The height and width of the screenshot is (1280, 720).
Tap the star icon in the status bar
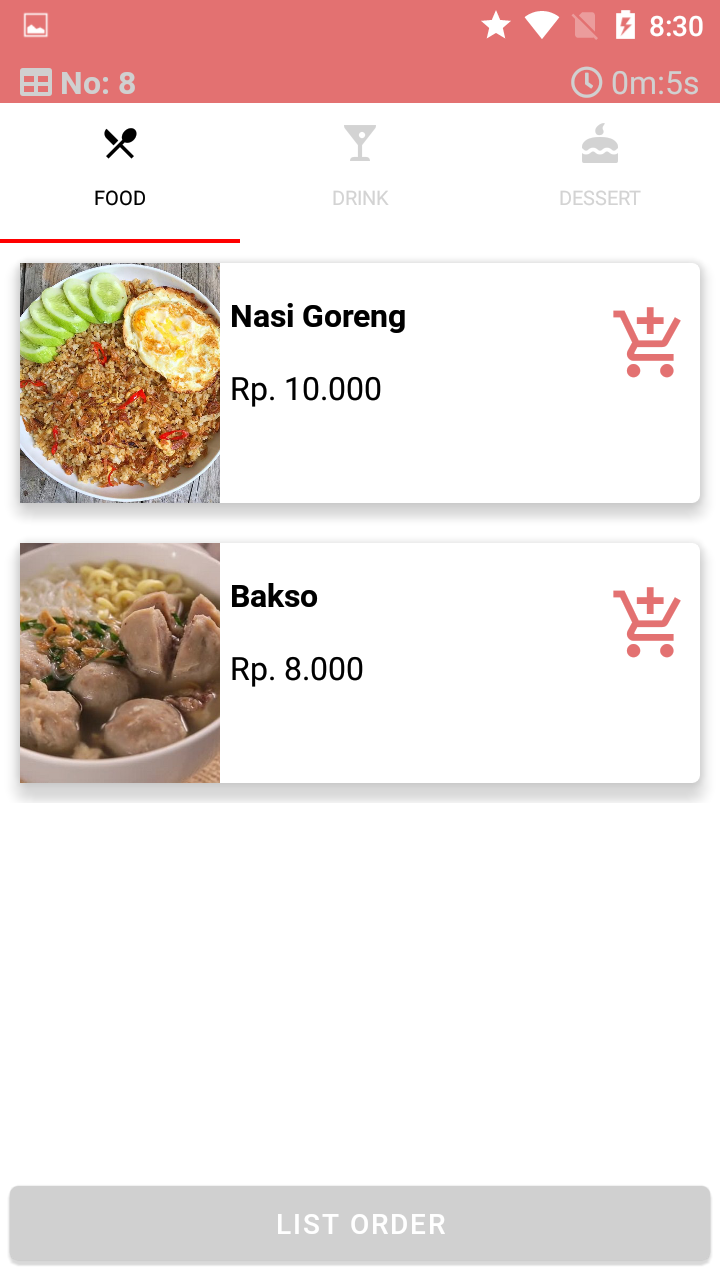pos(495,24)
